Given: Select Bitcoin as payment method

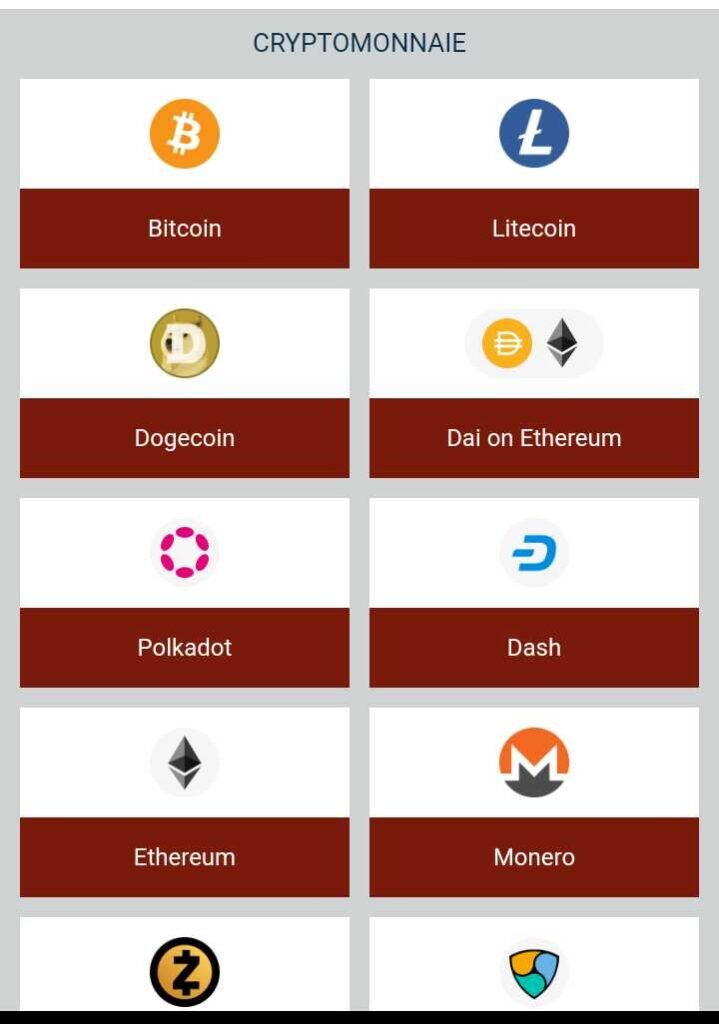Looking at the screenshot, I should coord(184,227).
